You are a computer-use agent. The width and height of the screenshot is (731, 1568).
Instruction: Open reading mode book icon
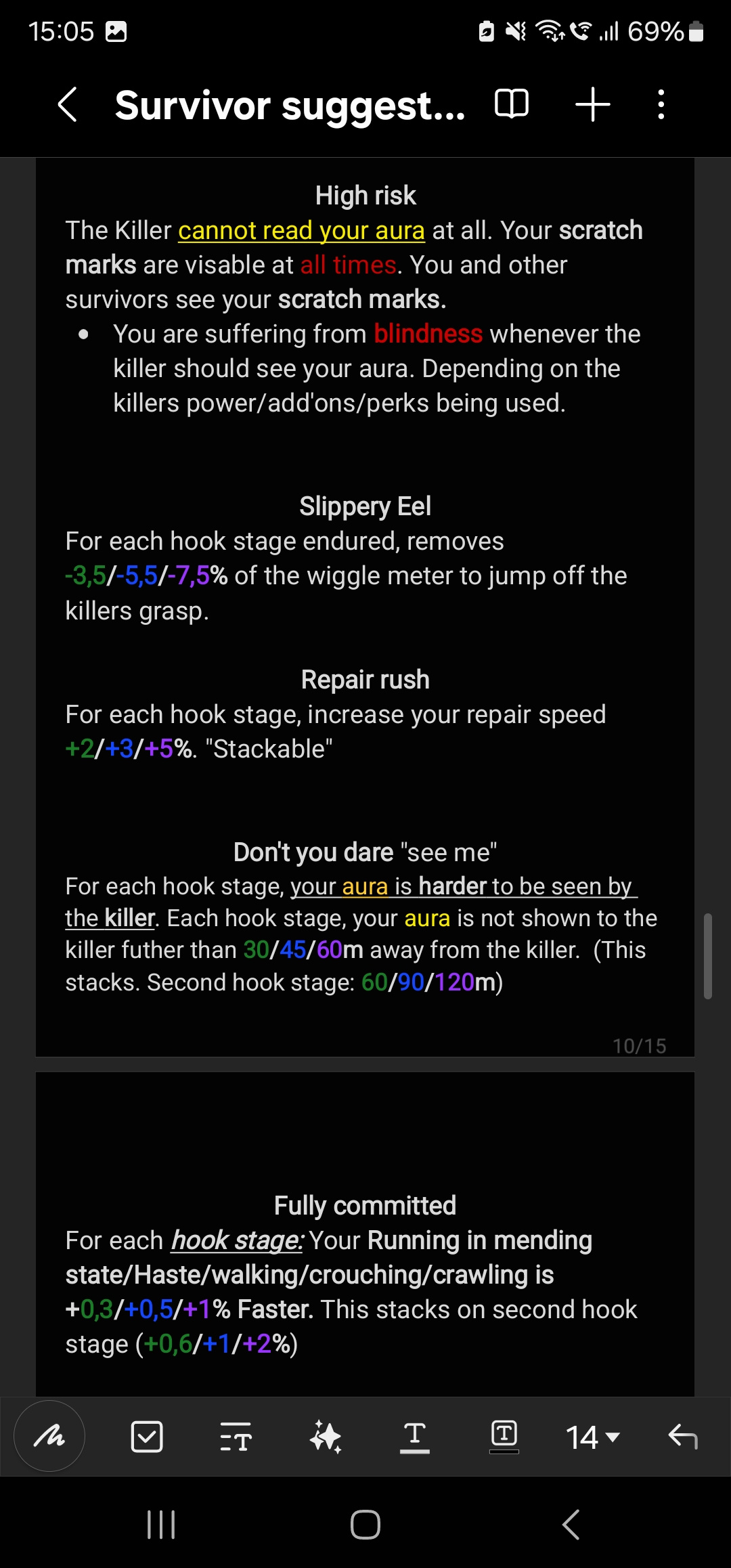coord(512,104)
